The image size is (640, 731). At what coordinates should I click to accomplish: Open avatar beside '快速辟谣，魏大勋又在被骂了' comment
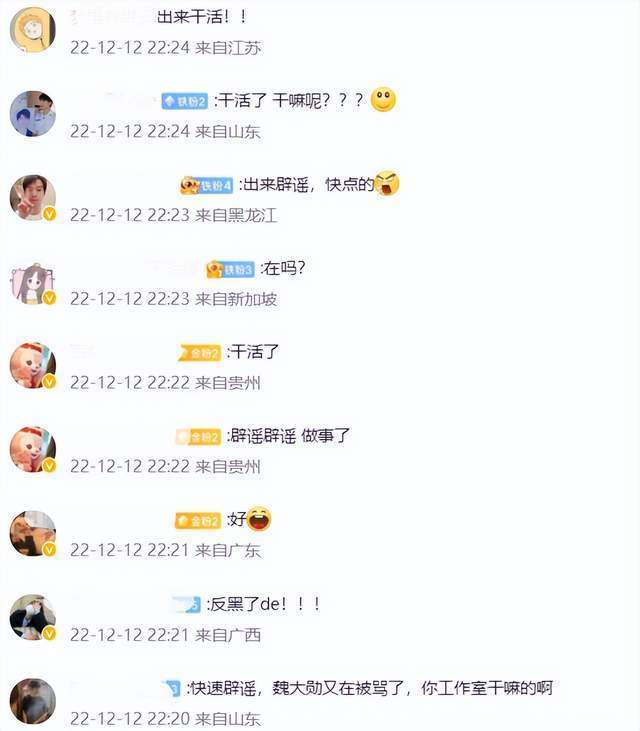point(32,701)
